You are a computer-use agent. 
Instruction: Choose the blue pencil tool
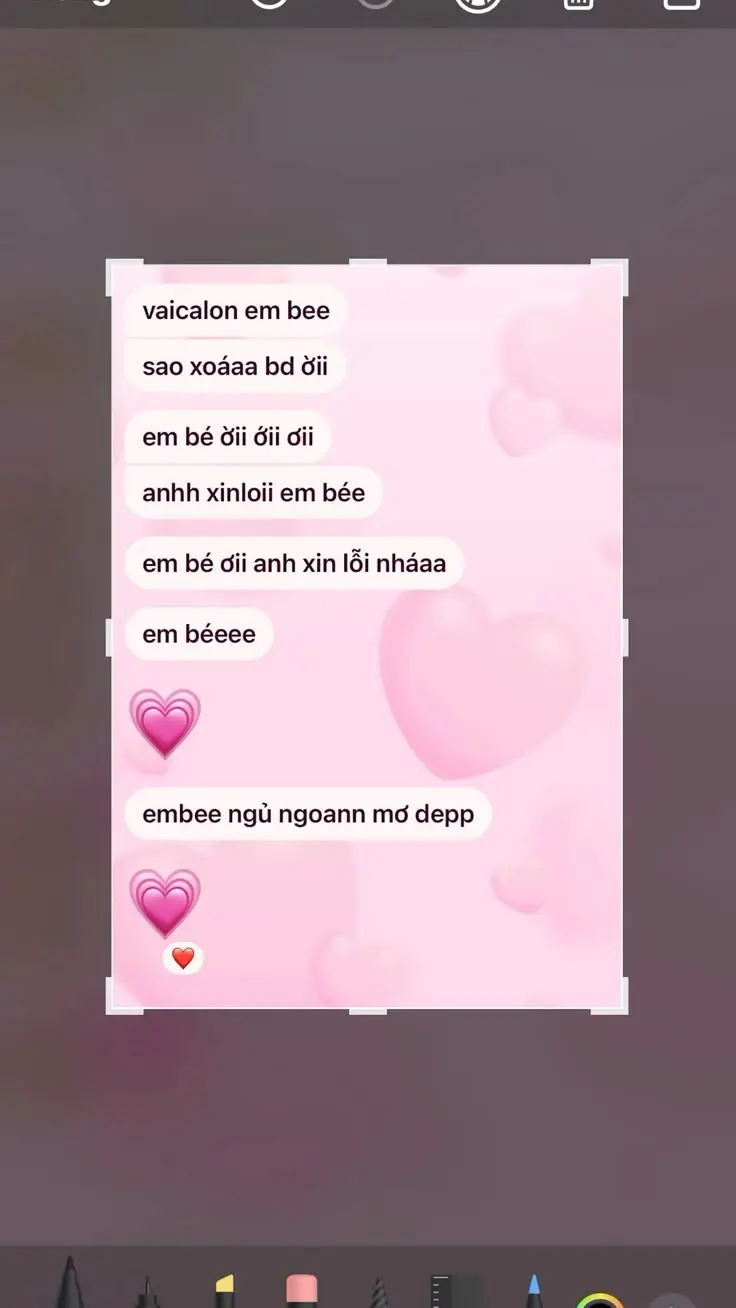[x=533, y=1290]
